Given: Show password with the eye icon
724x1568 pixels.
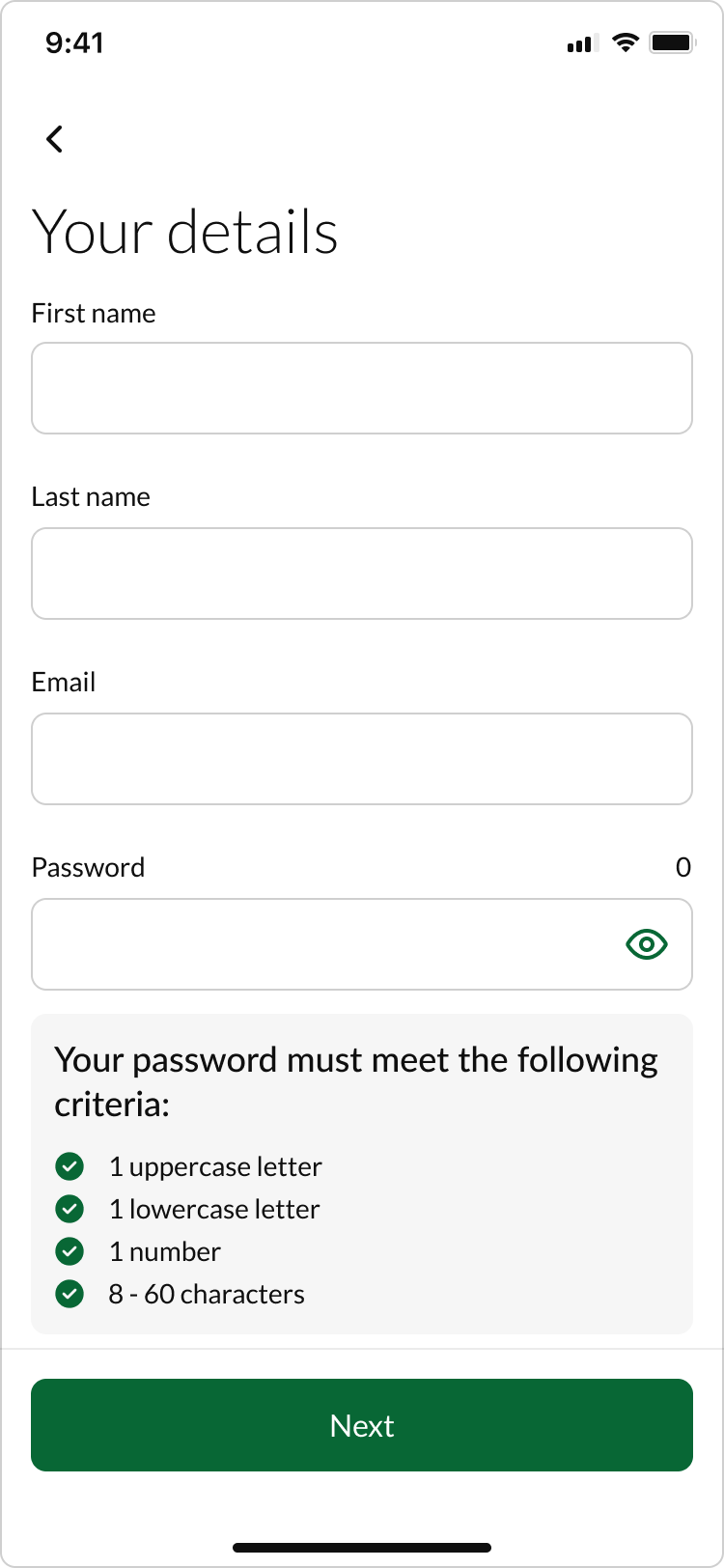Looking at the screenshot, I should click(647, 944).
